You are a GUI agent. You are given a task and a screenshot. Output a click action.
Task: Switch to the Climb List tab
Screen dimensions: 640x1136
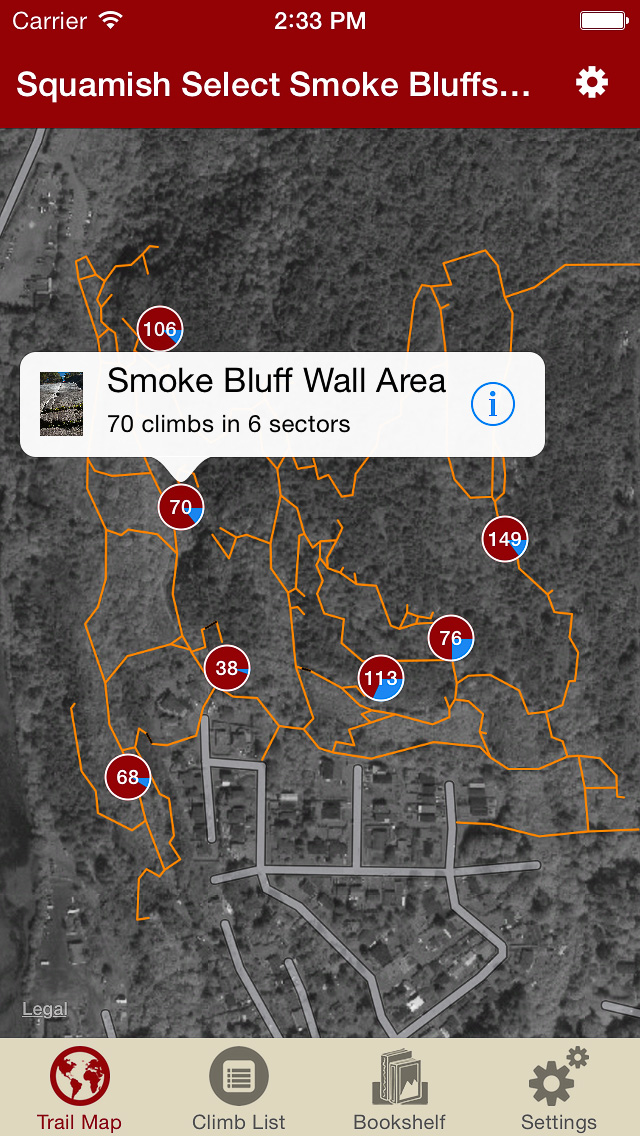click(x=239, y=1088)
